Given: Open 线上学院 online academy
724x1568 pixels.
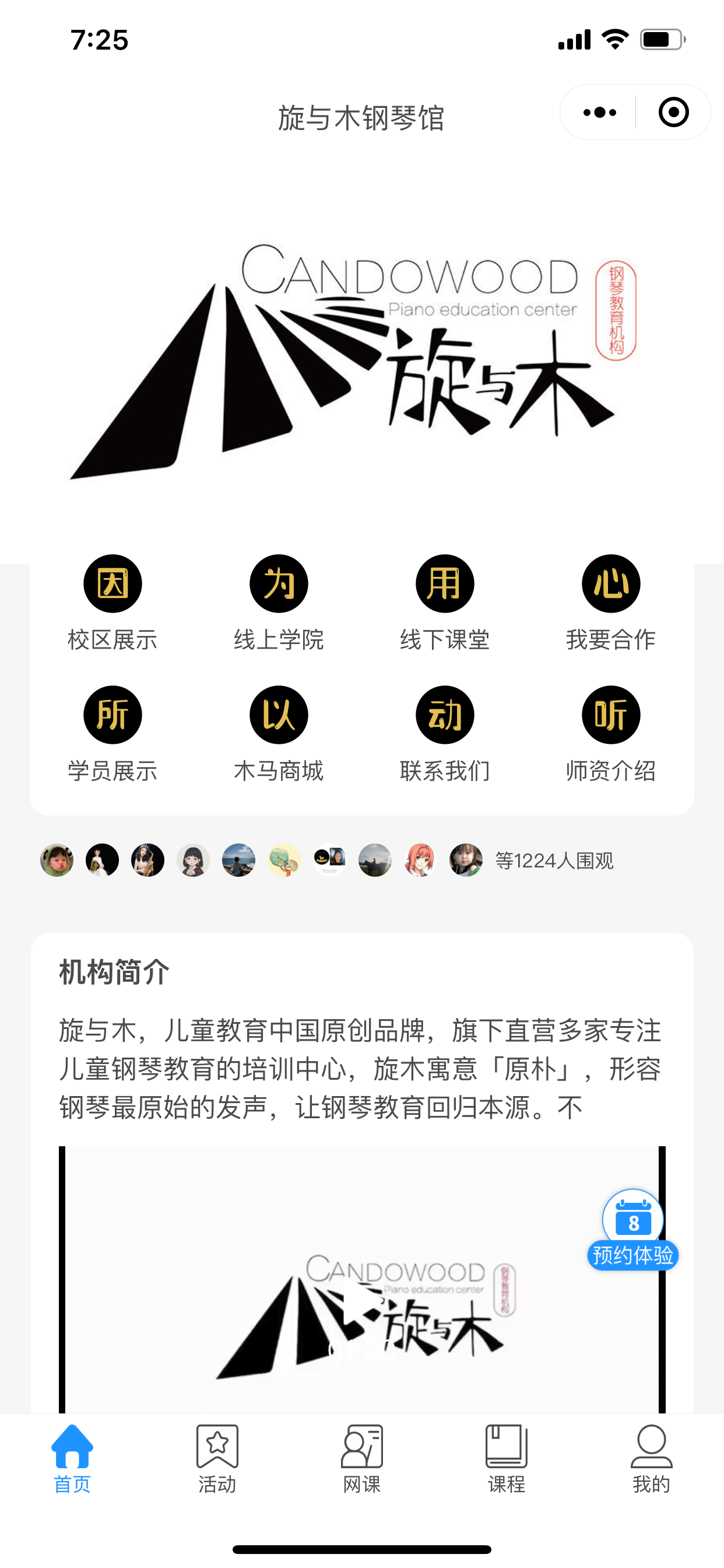Looking at the screenshot, I should [x=279, y=602].
